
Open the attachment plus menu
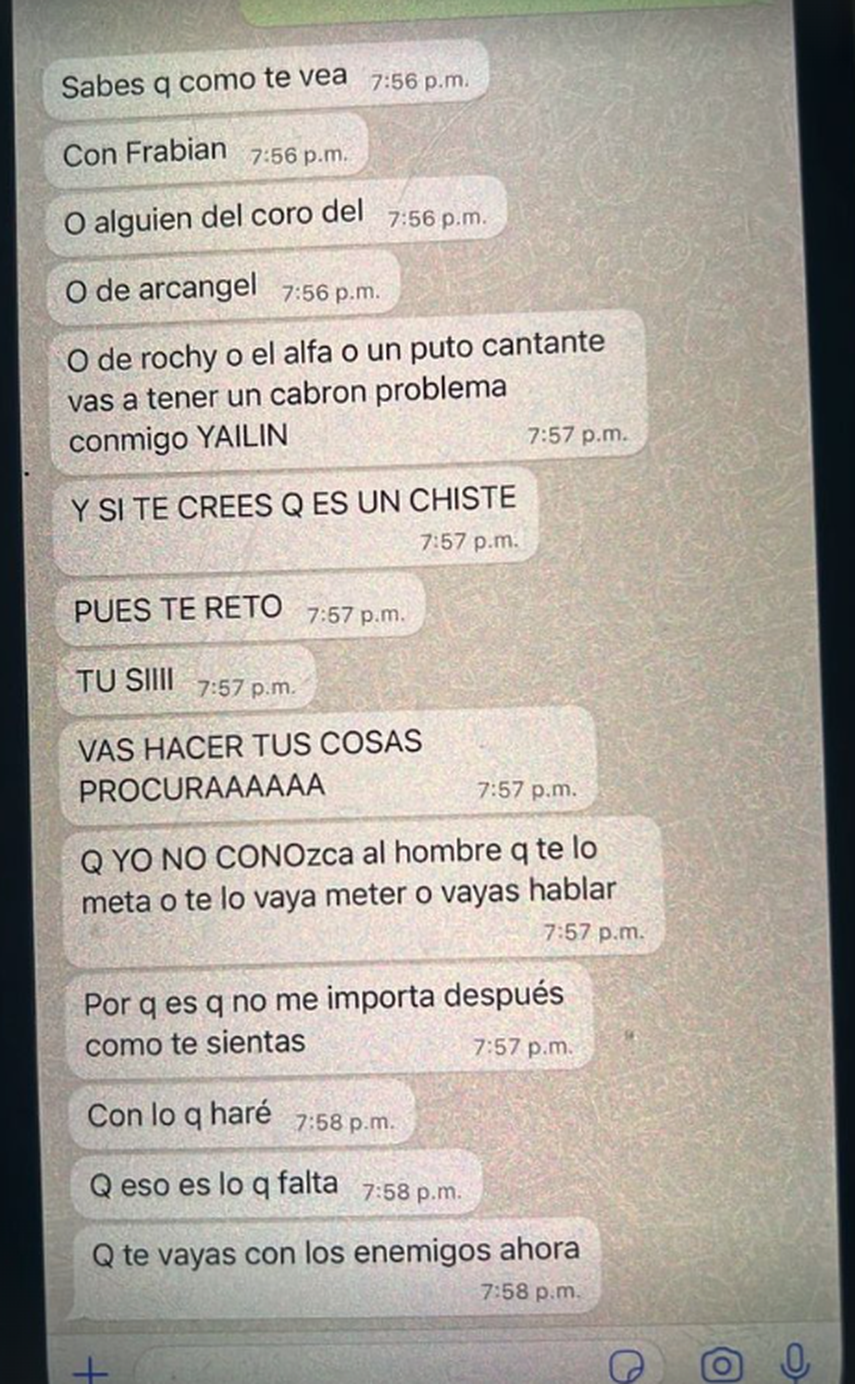tap(91, 1367)
